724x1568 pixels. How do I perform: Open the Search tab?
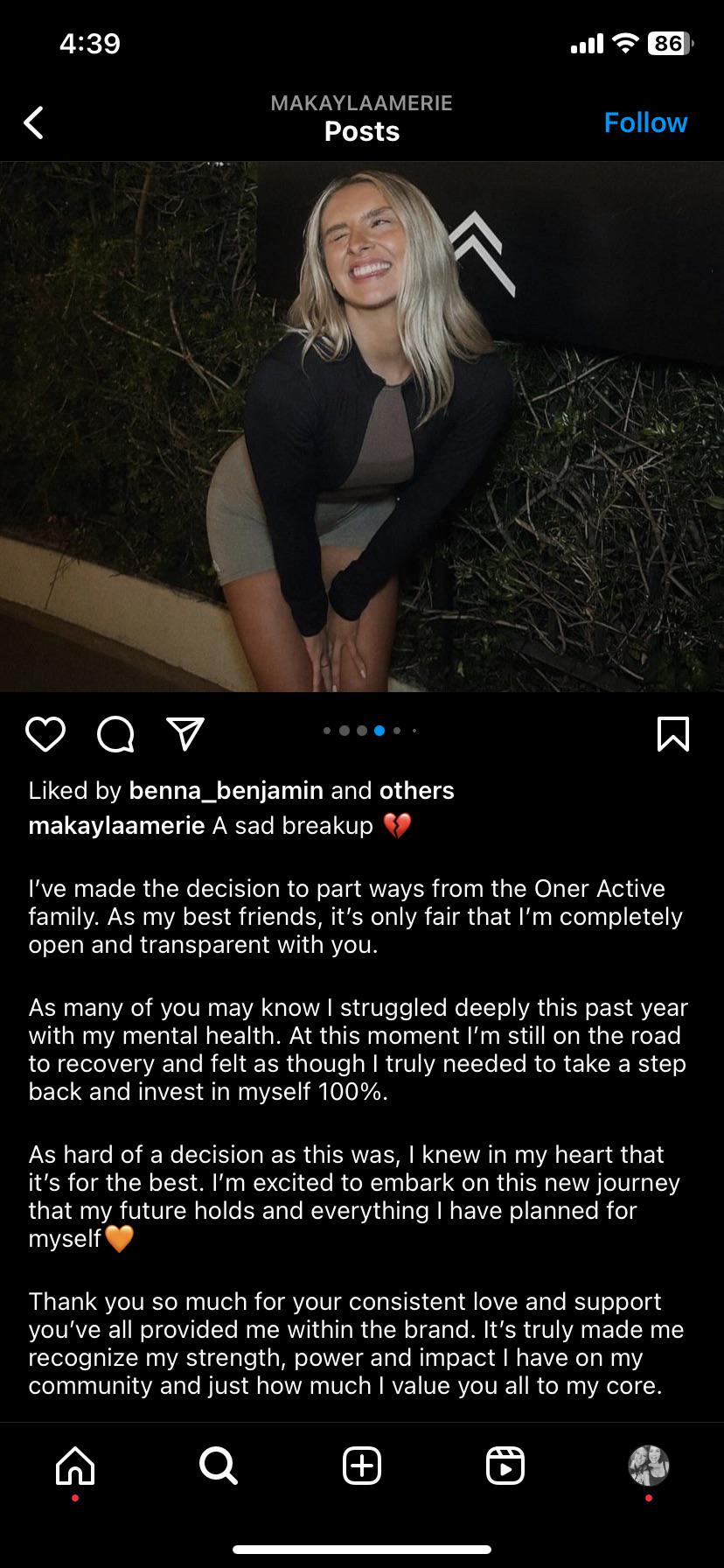click(x=218, y=1465)
